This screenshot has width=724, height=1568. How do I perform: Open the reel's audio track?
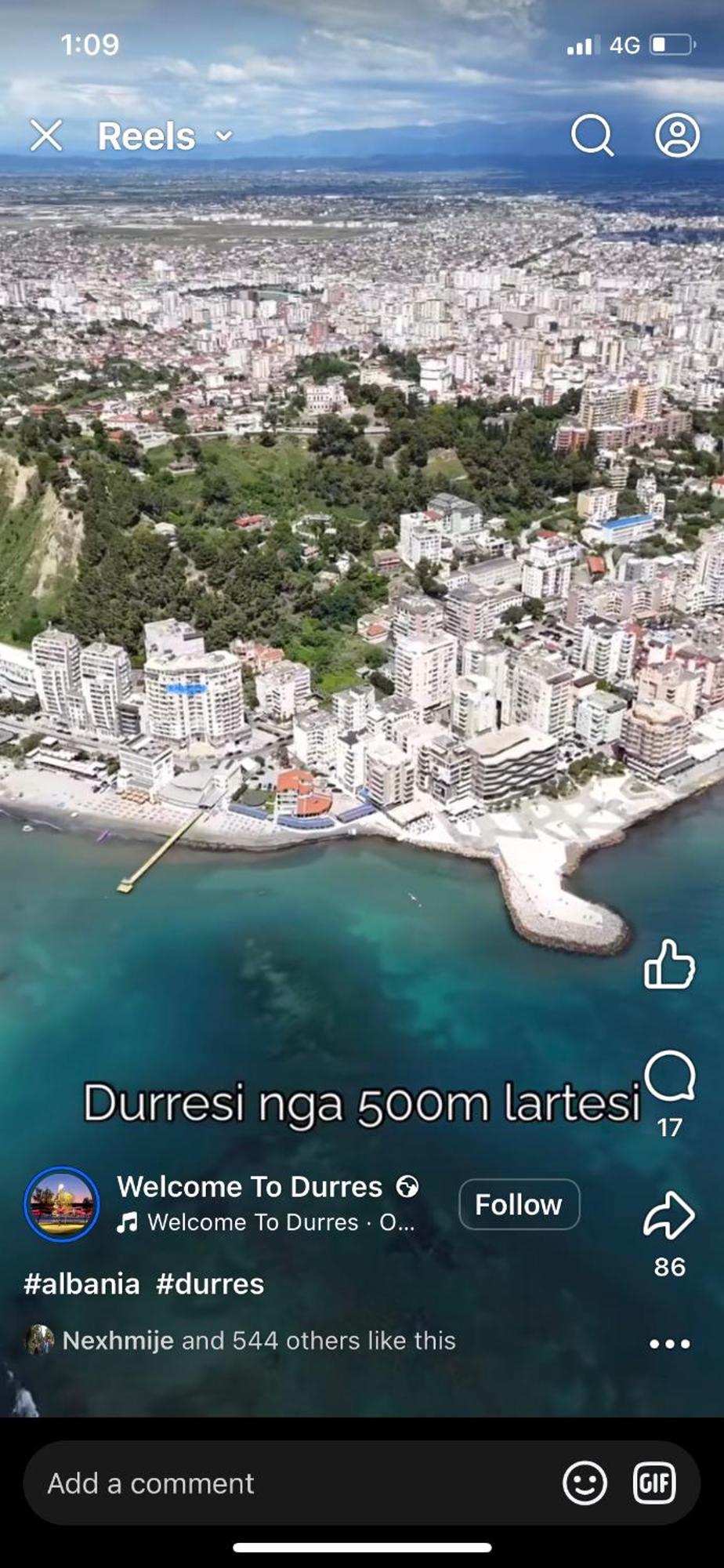[x=266, y=1222]
